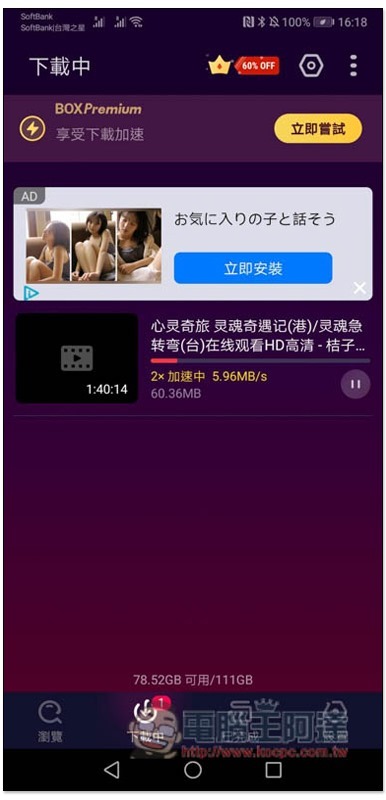Switch to the 瀏覽 browse tab

[50, 720]
